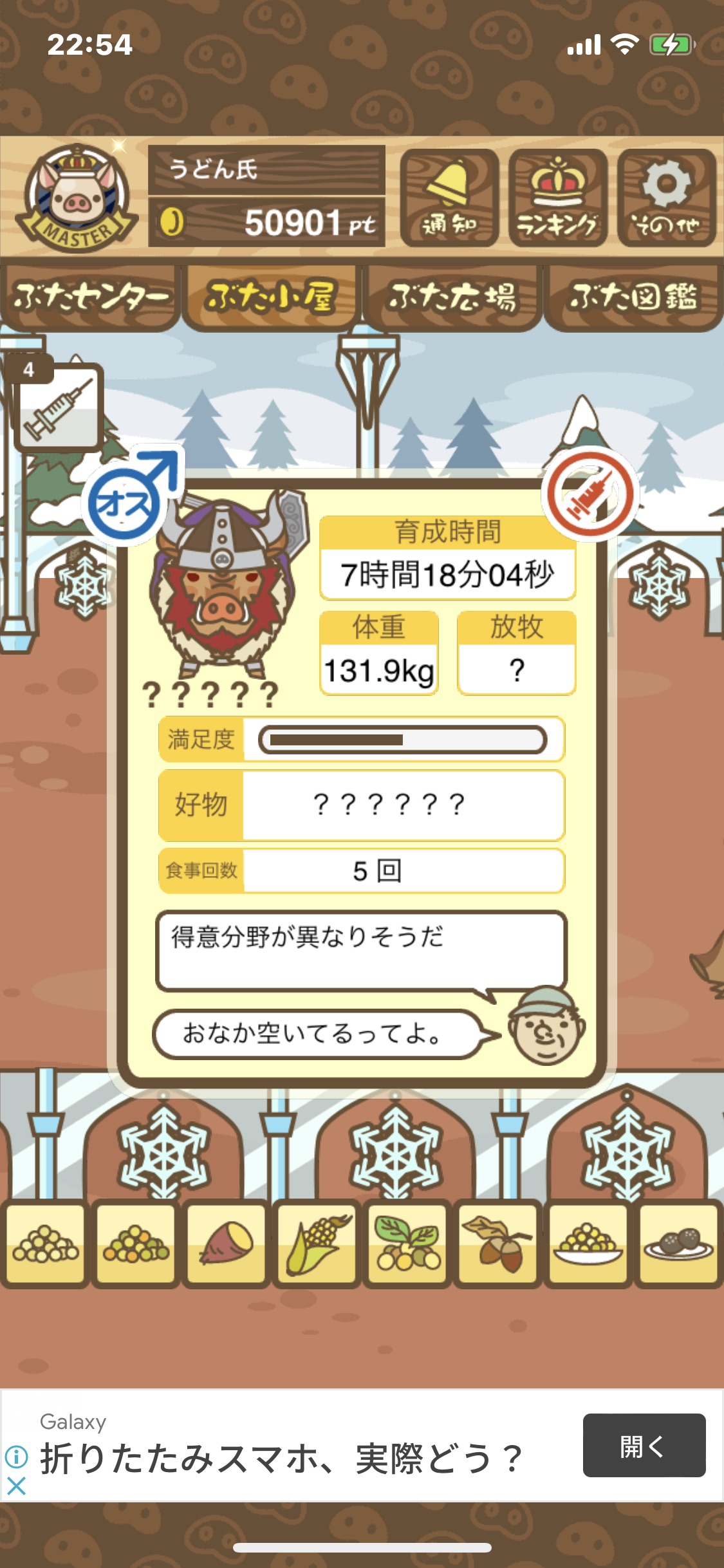
Task: Feed the acorns to the pig
Action: (x=497, y=1244)
